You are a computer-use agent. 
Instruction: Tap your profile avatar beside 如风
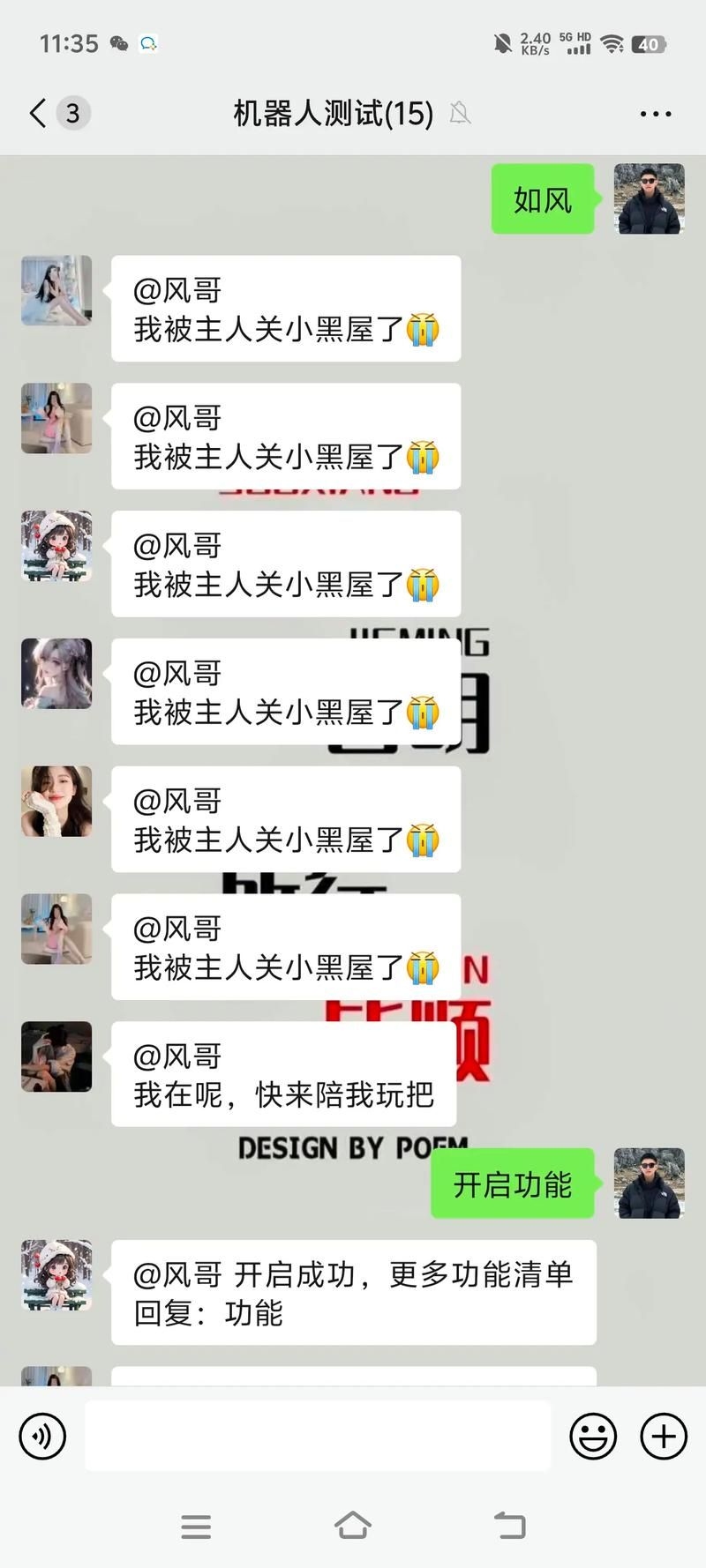click(649, 199)
